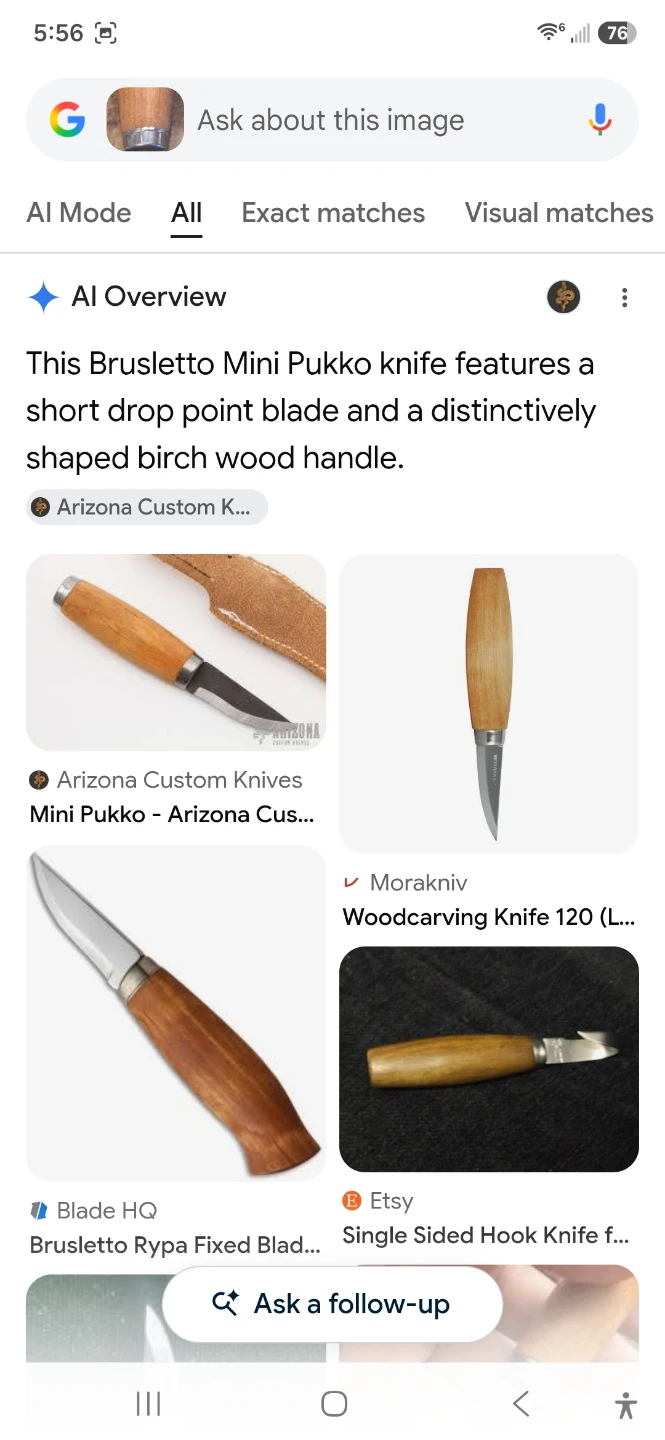Open the searched image thumbnail in search bar
This screenshot has height=1440, width=665.
pos(145,120)
